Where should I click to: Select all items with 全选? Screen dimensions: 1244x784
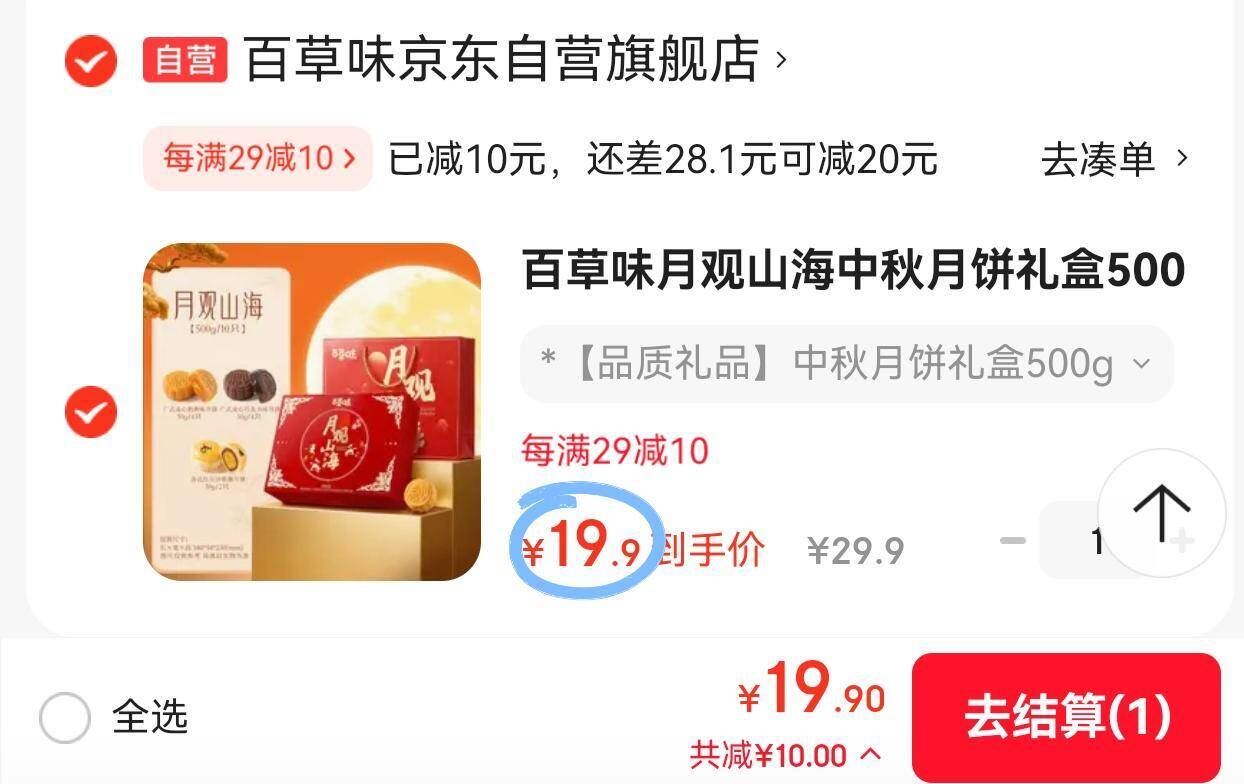(66, 717)
